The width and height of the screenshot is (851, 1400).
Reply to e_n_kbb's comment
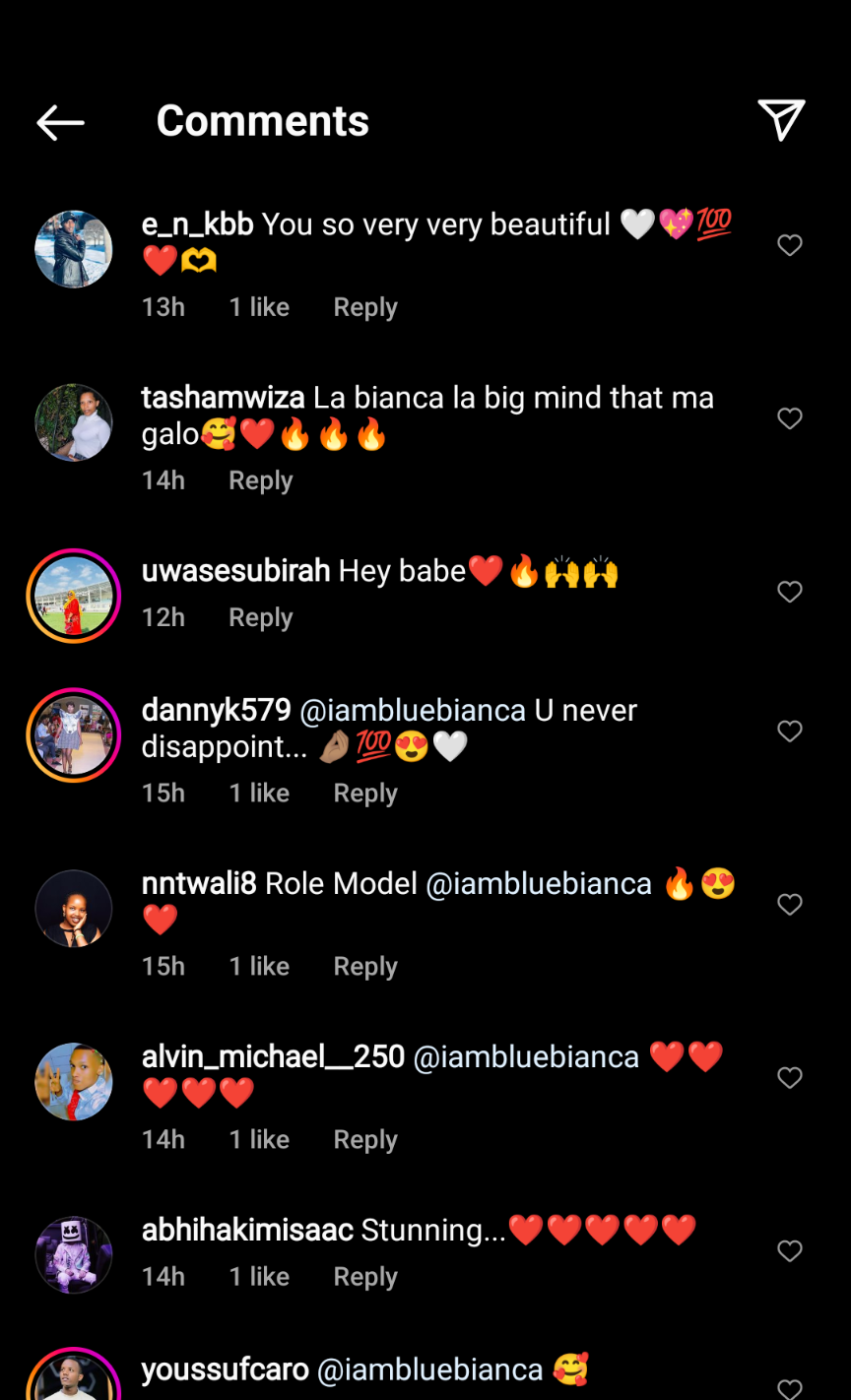pos(365,307)
